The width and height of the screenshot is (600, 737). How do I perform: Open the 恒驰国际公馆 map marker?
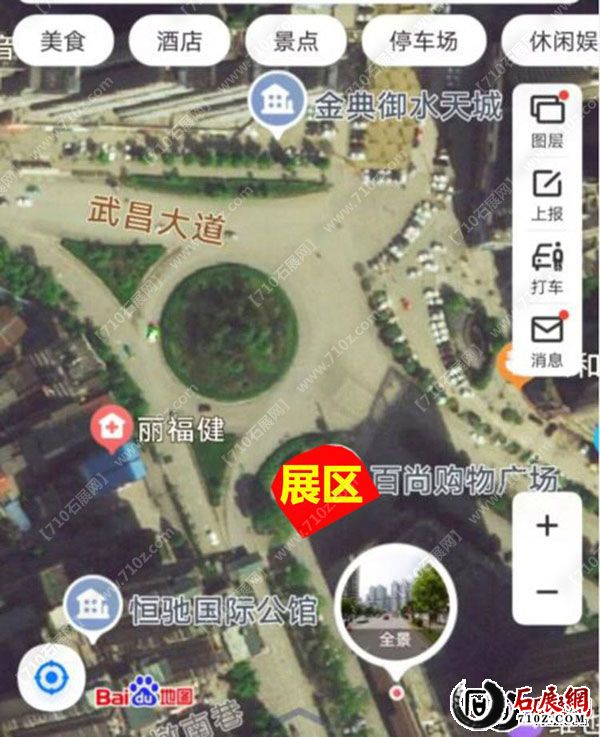click(x=87, y=606)
